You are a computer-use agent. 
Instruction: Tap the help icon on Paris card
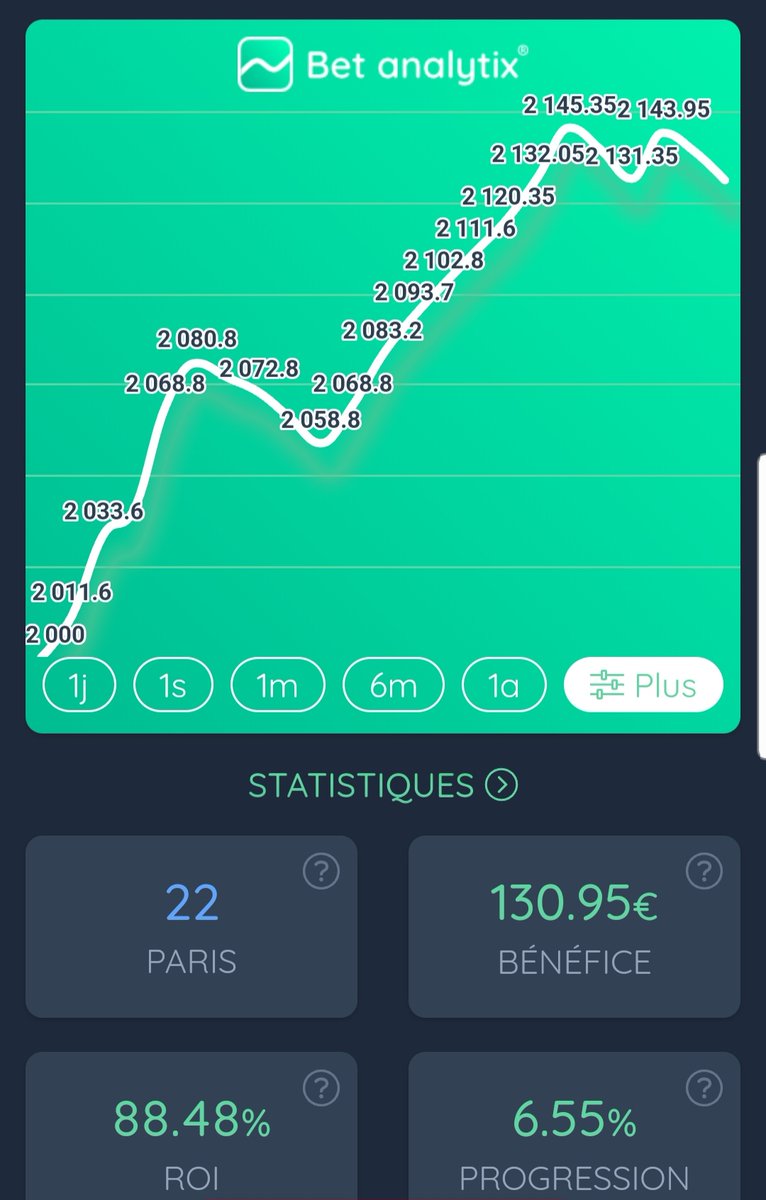point(320,873)
